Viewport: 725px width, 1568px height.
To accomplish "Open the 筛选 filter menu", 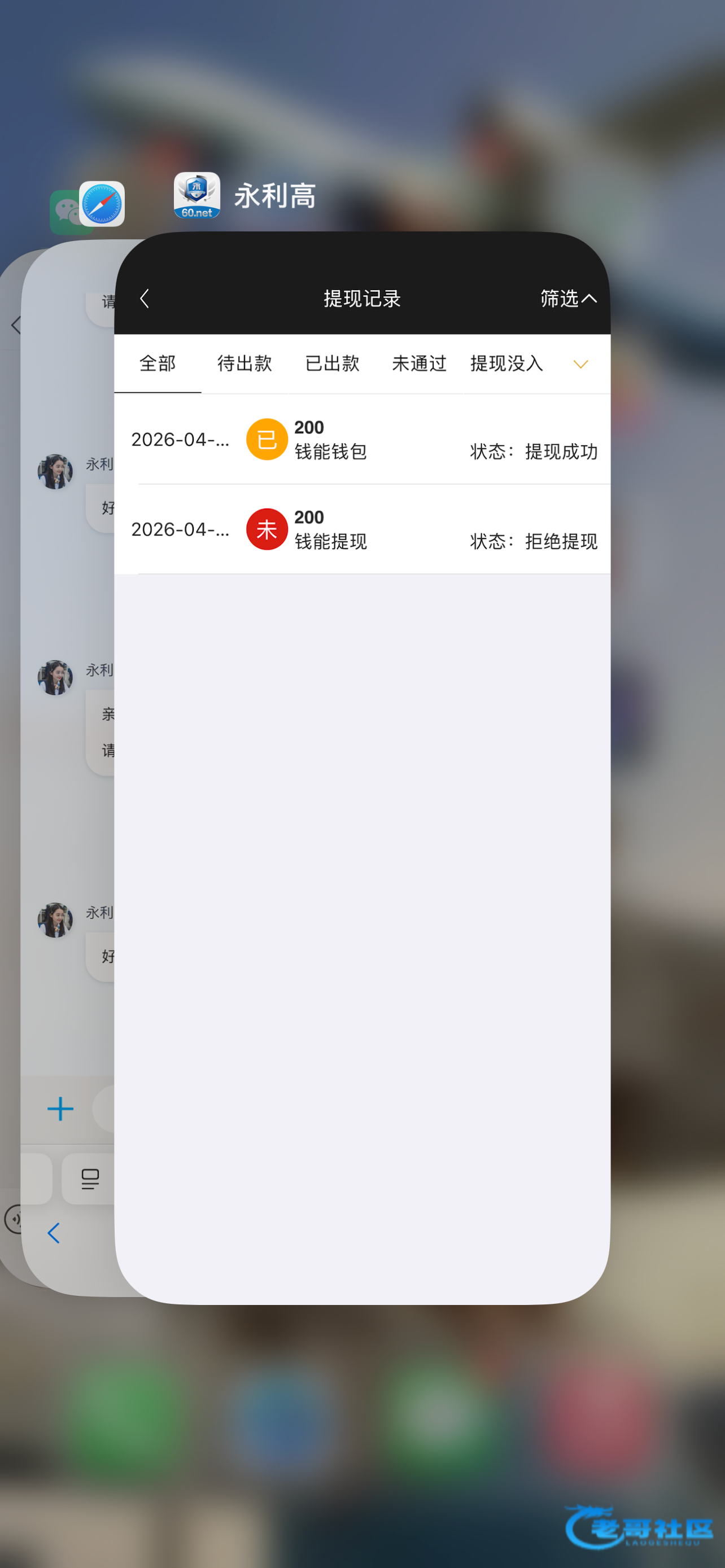I will [x=569, y=298].
